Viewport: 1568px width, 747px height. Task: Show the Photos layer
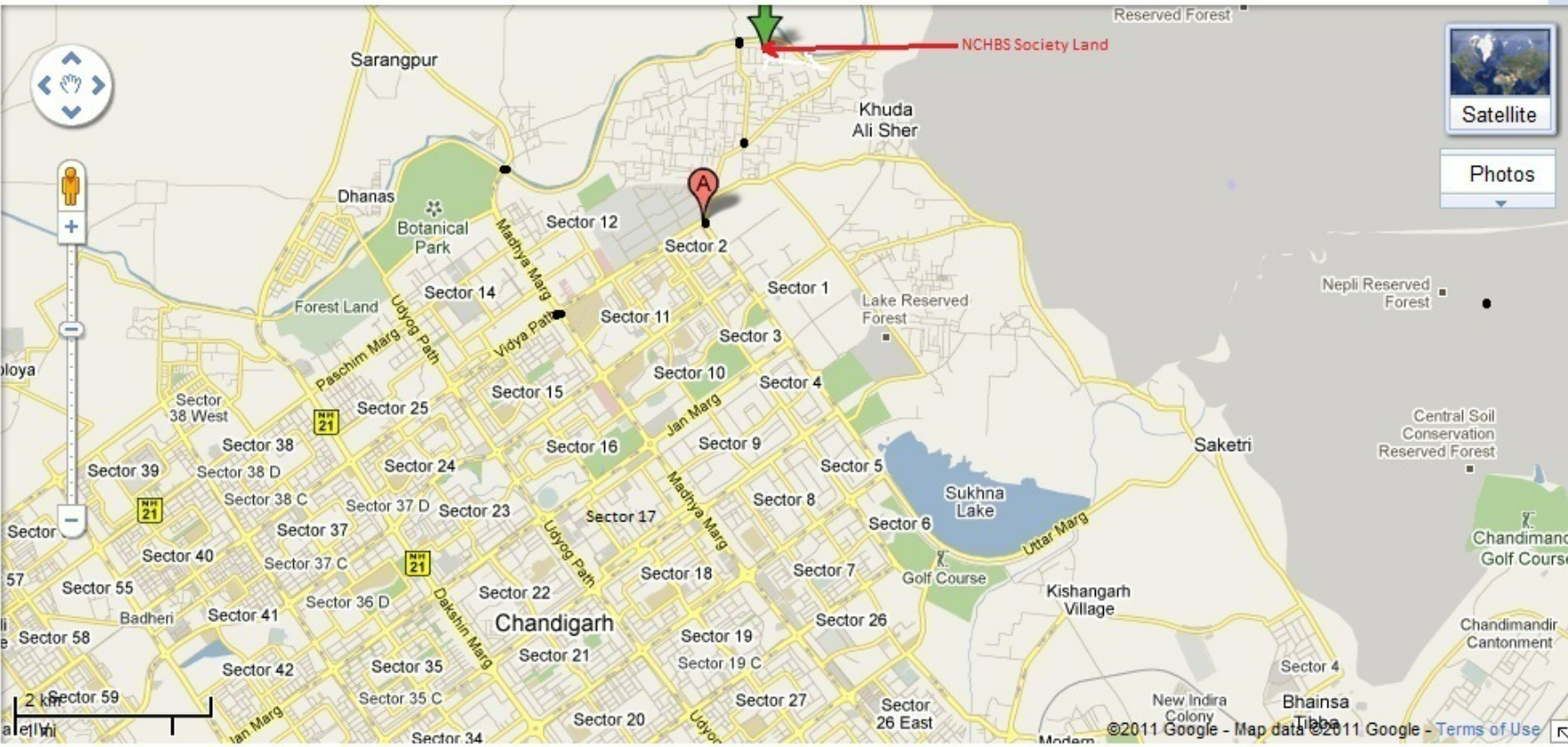point(1500,174)
